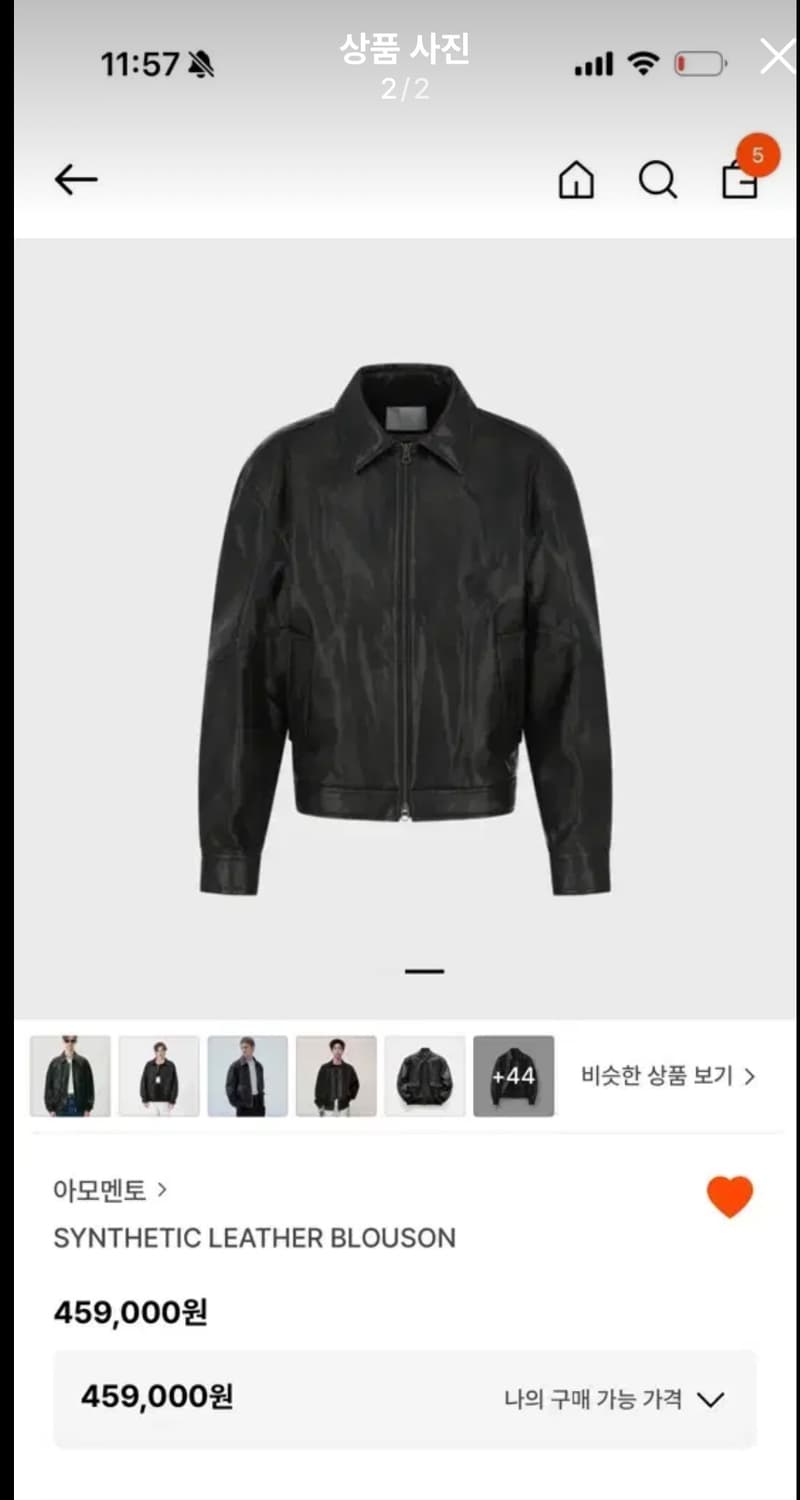Viewport: 800px width, 1500px height.
Task: Open the home screen via the house icon
Action: (575, 181)
